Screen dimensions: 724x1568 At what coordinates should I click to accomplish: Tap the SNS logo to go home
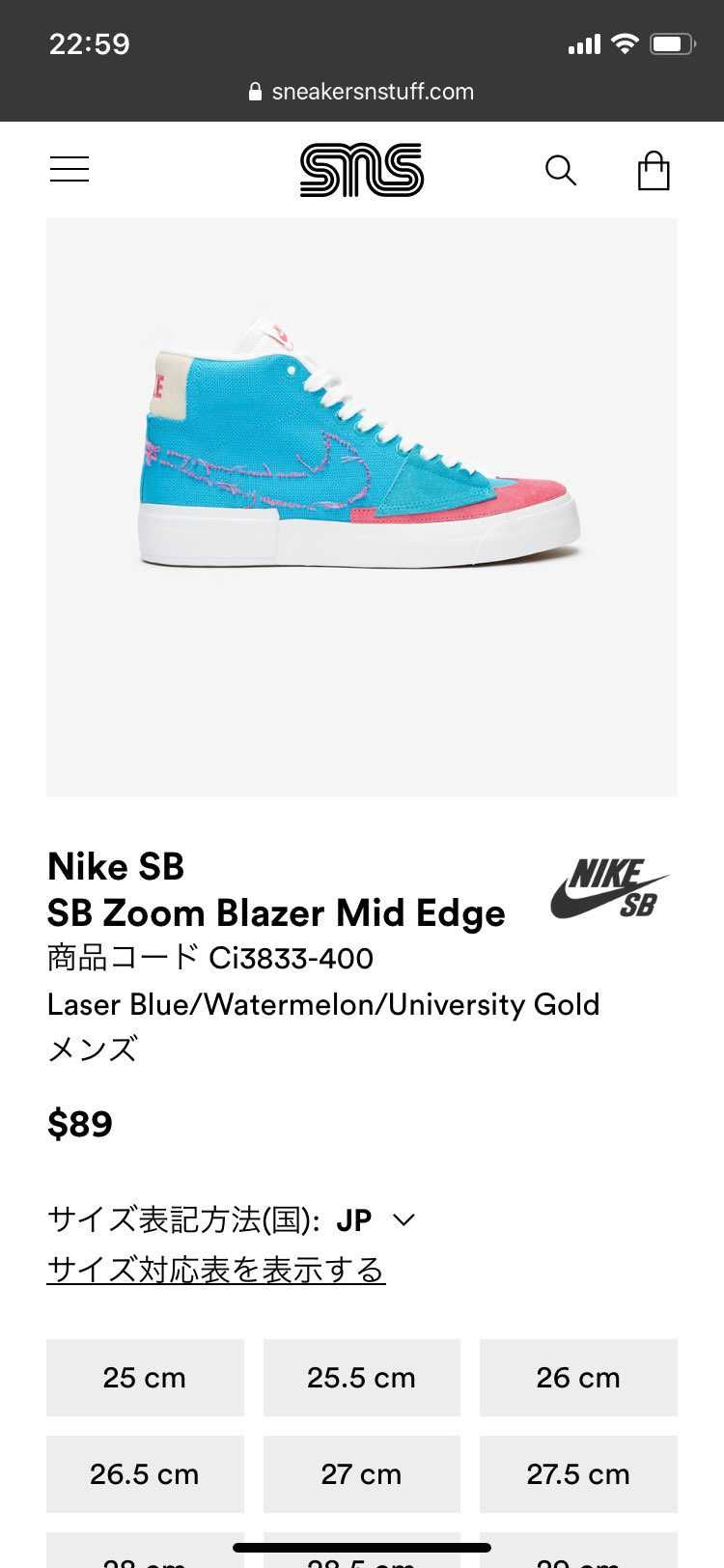coord(362,170)
